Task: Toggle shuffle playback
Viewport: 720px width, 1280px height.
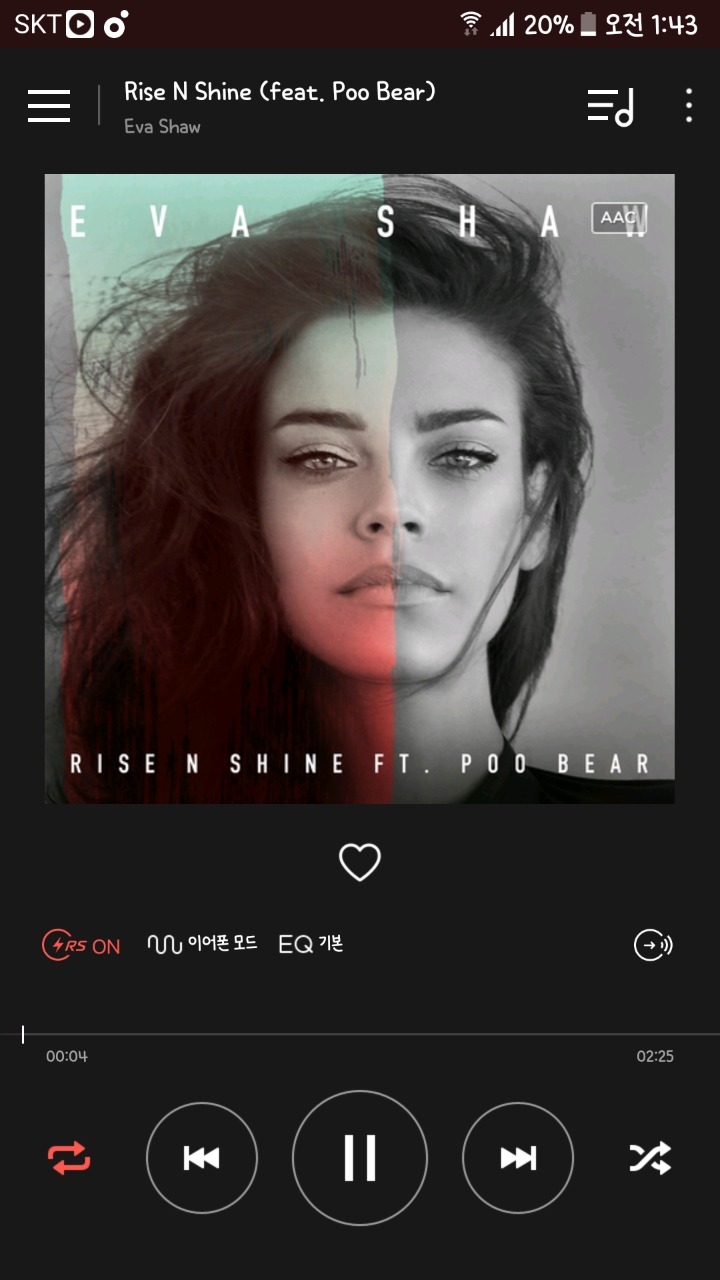Action: (x=650, y=1158)
